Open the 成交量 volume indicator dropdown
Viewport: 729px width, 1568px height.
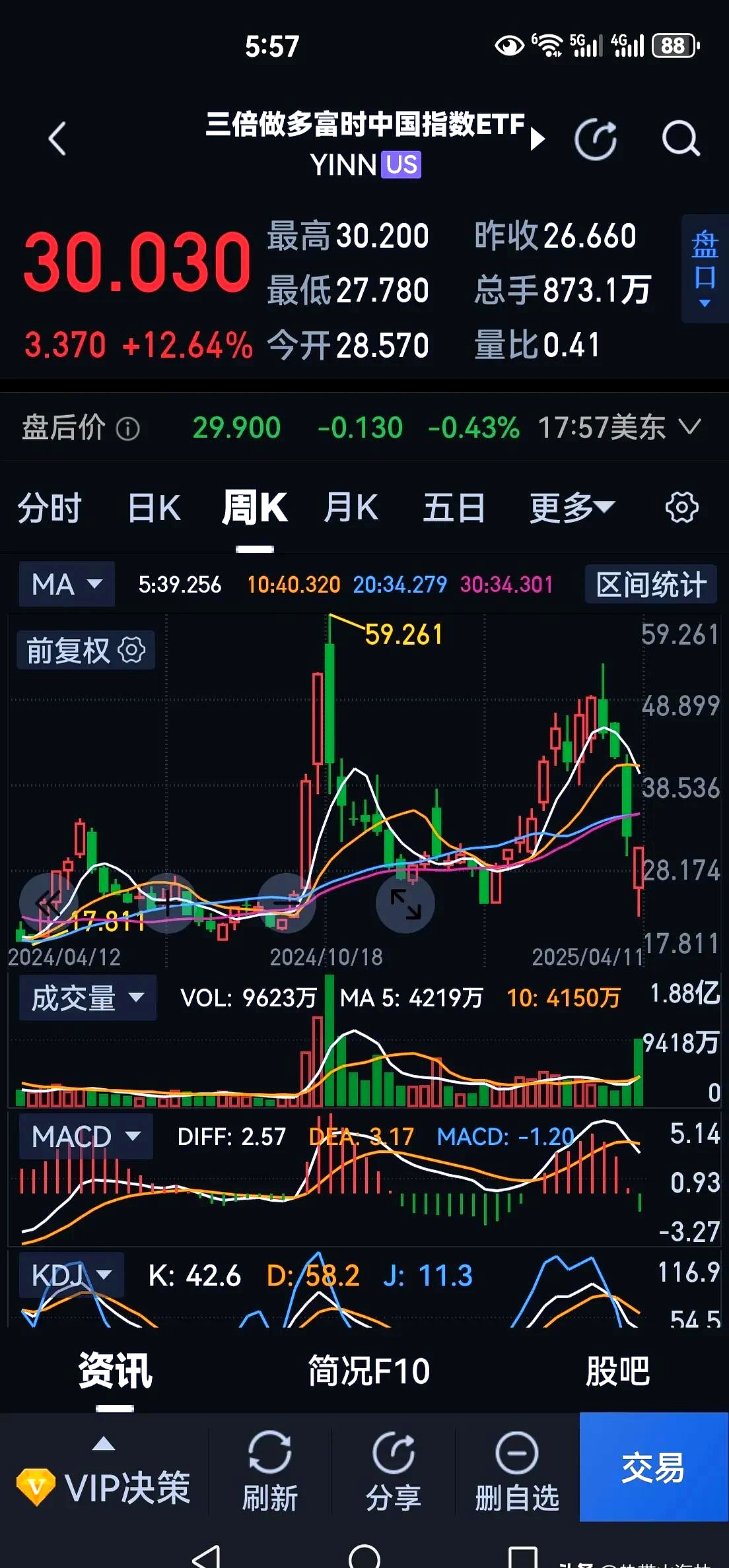click(87, 998)
